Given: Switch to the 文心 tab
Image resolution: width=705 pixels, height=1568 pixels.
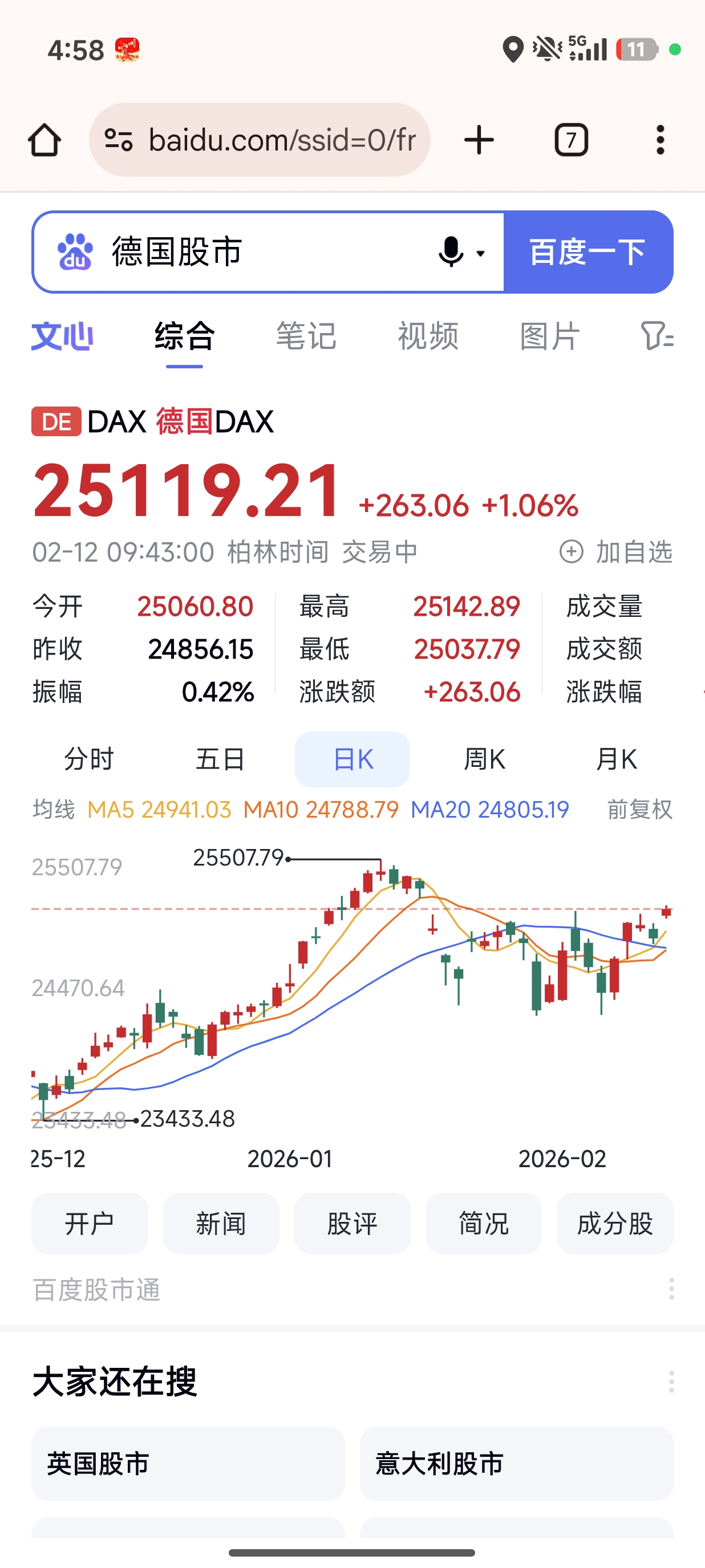Looking at the screenshot, I should (x=62, y=336).
